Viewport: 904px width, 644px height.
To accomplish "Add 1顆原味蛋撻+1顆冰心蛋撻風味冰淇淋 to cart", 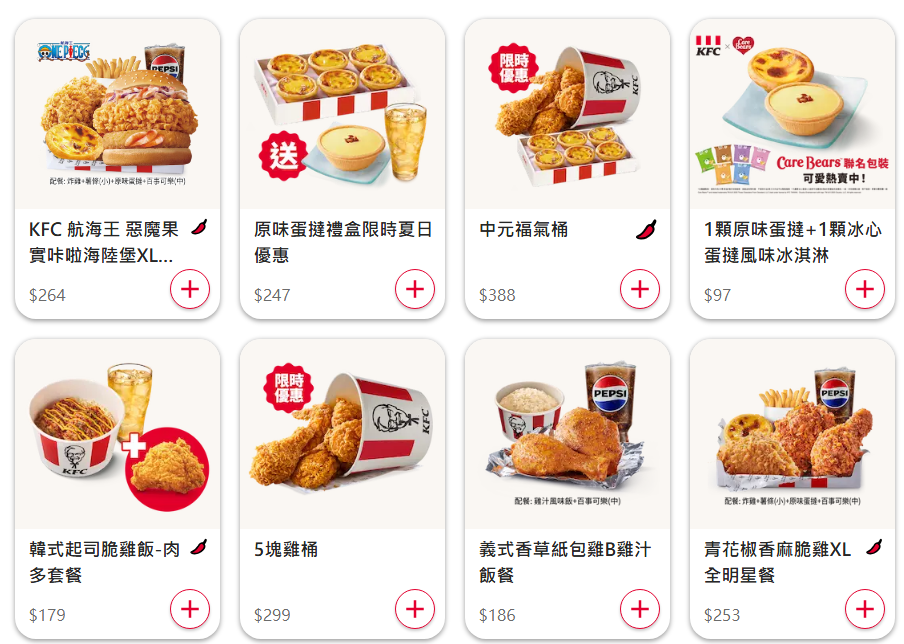I will pos(865,290).
